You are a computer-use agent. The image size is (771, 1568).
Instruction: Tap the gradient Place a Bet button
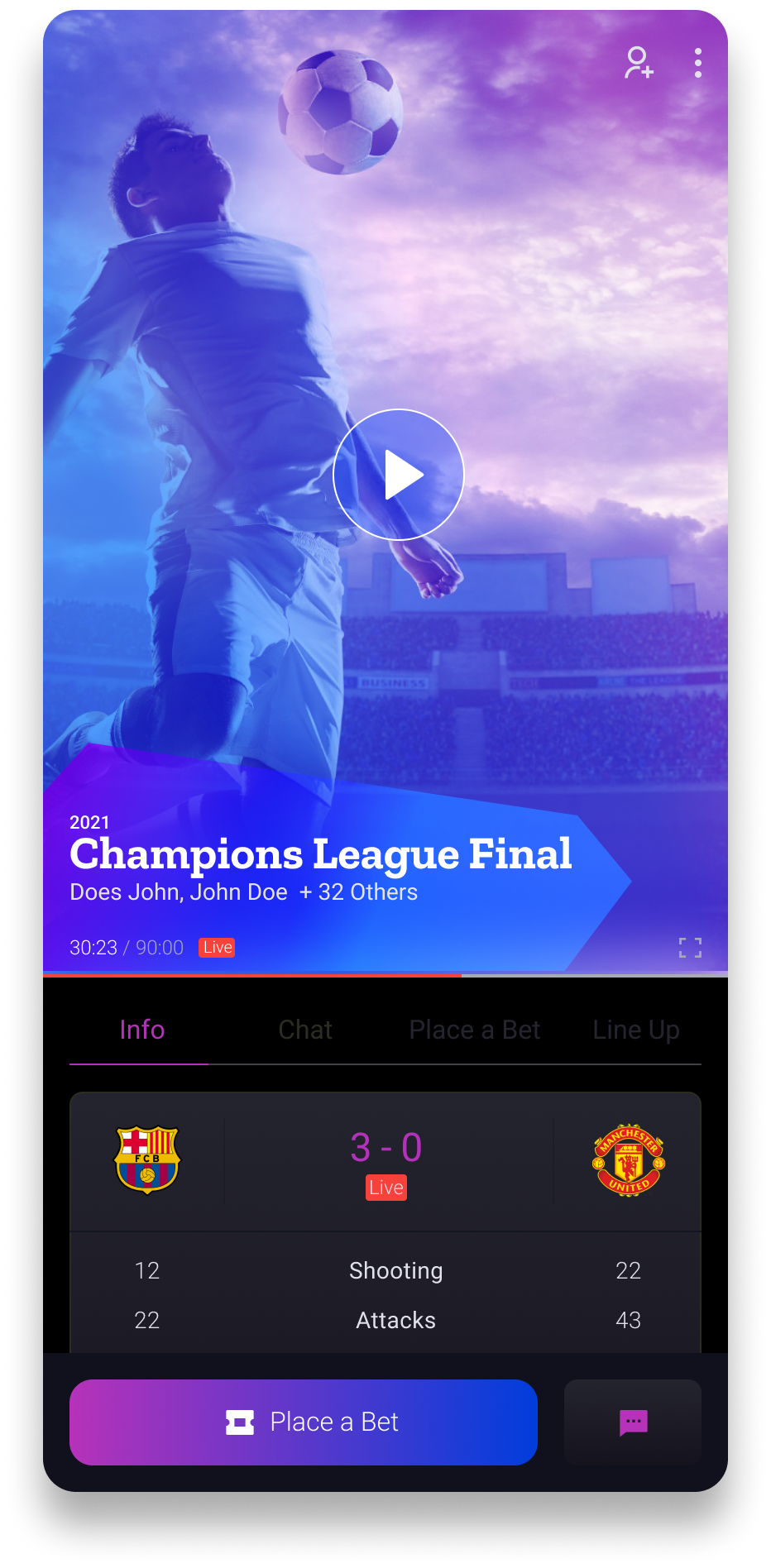304,1422
